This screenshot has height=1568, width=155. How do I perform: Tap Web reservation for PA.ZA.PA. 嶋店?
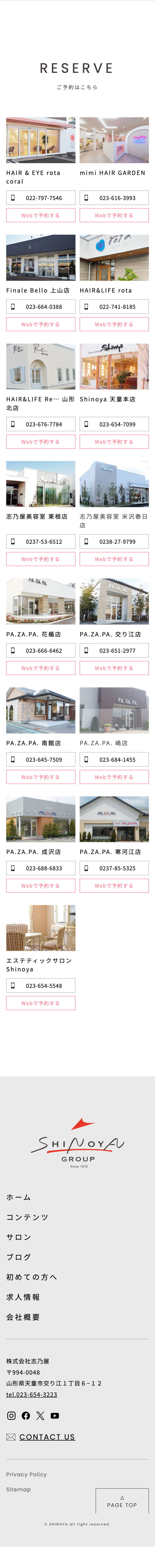point(114,777)
